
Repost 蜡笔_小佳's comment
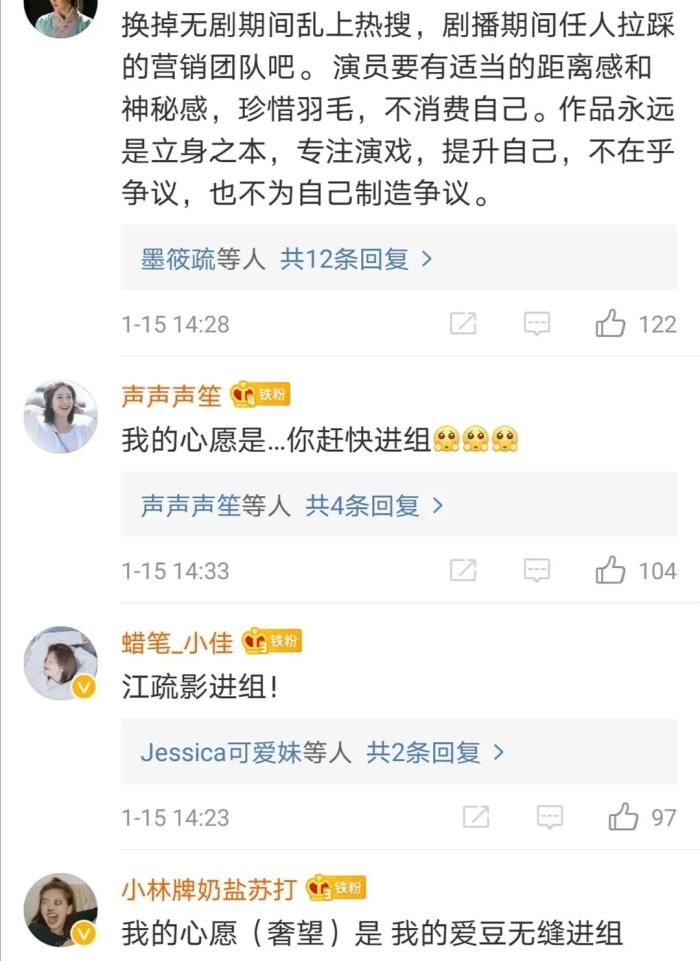pyautogui.click(x=476, y=817)
